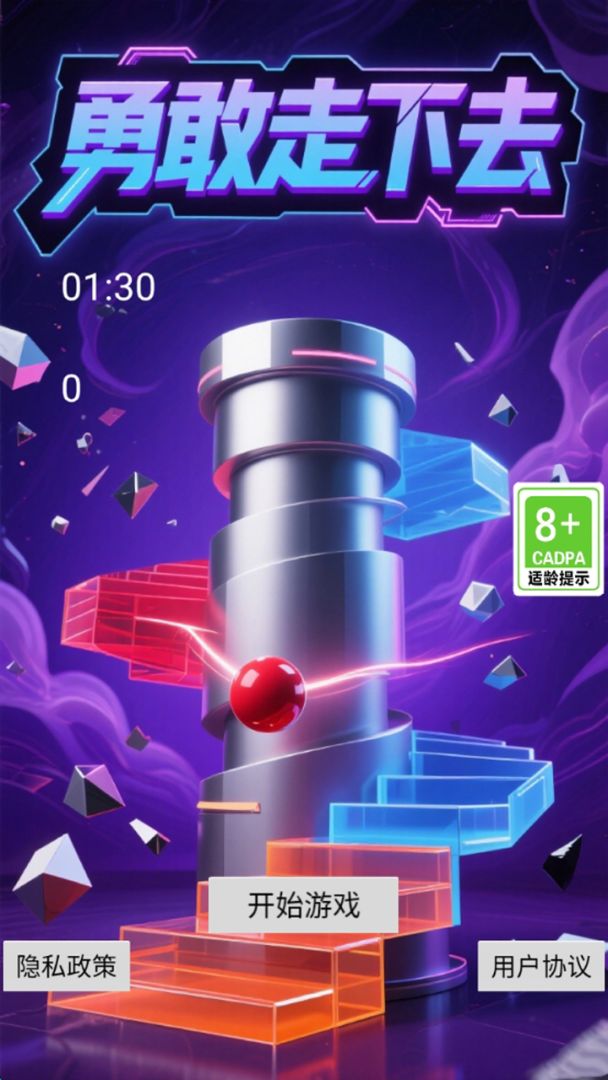Open the 用户协议 user agreement
Viewport: 608px width, 1080px height.
(541, 966)
